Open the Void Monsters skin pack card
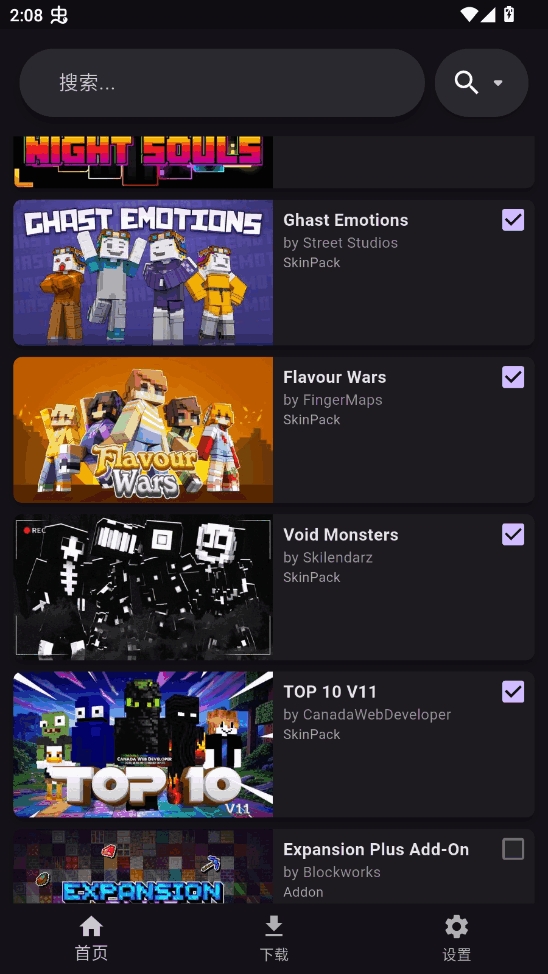 coord(274,587)
